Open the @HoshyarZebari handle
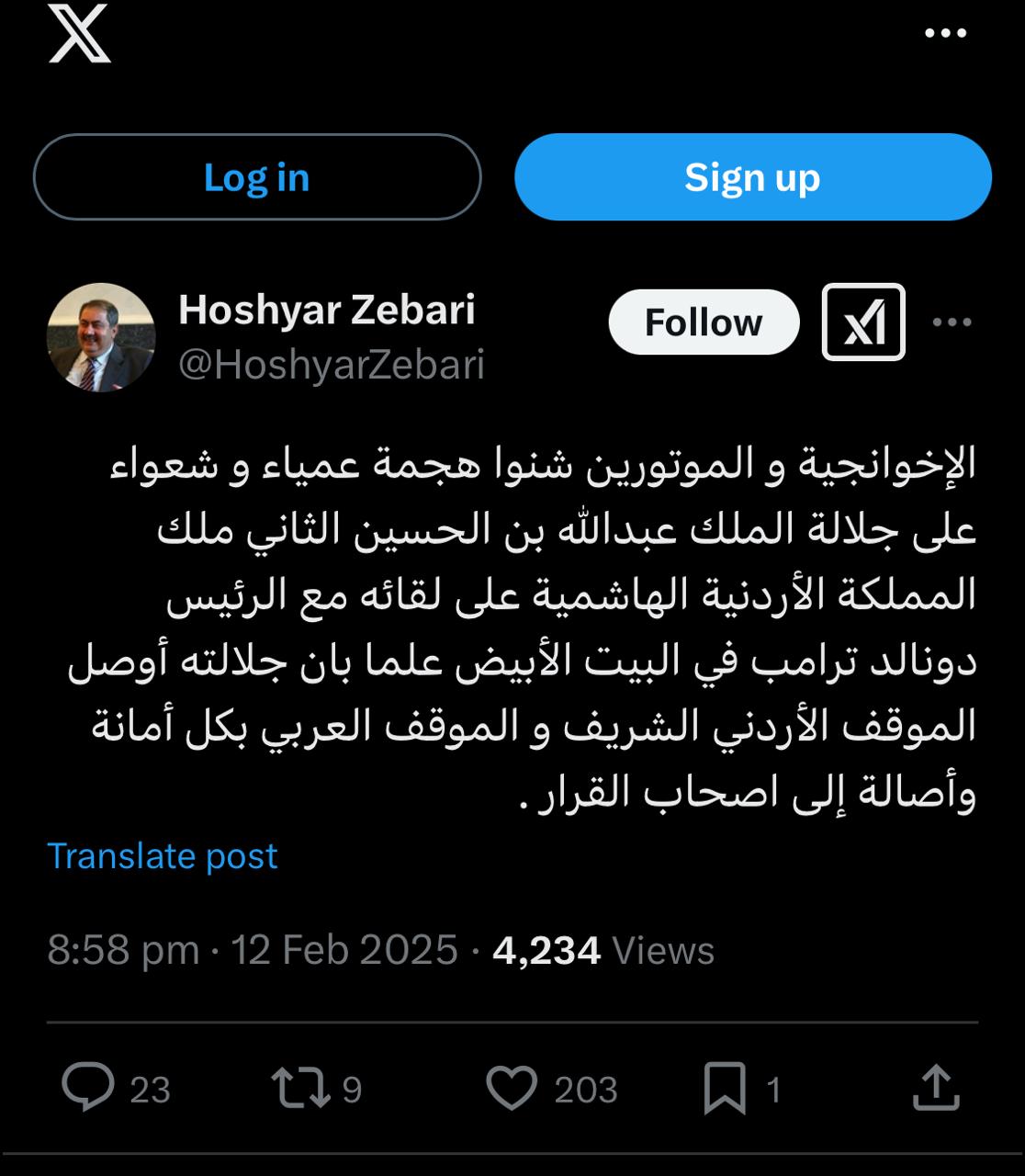The image size is (1025, 1176). click(331, 365)
